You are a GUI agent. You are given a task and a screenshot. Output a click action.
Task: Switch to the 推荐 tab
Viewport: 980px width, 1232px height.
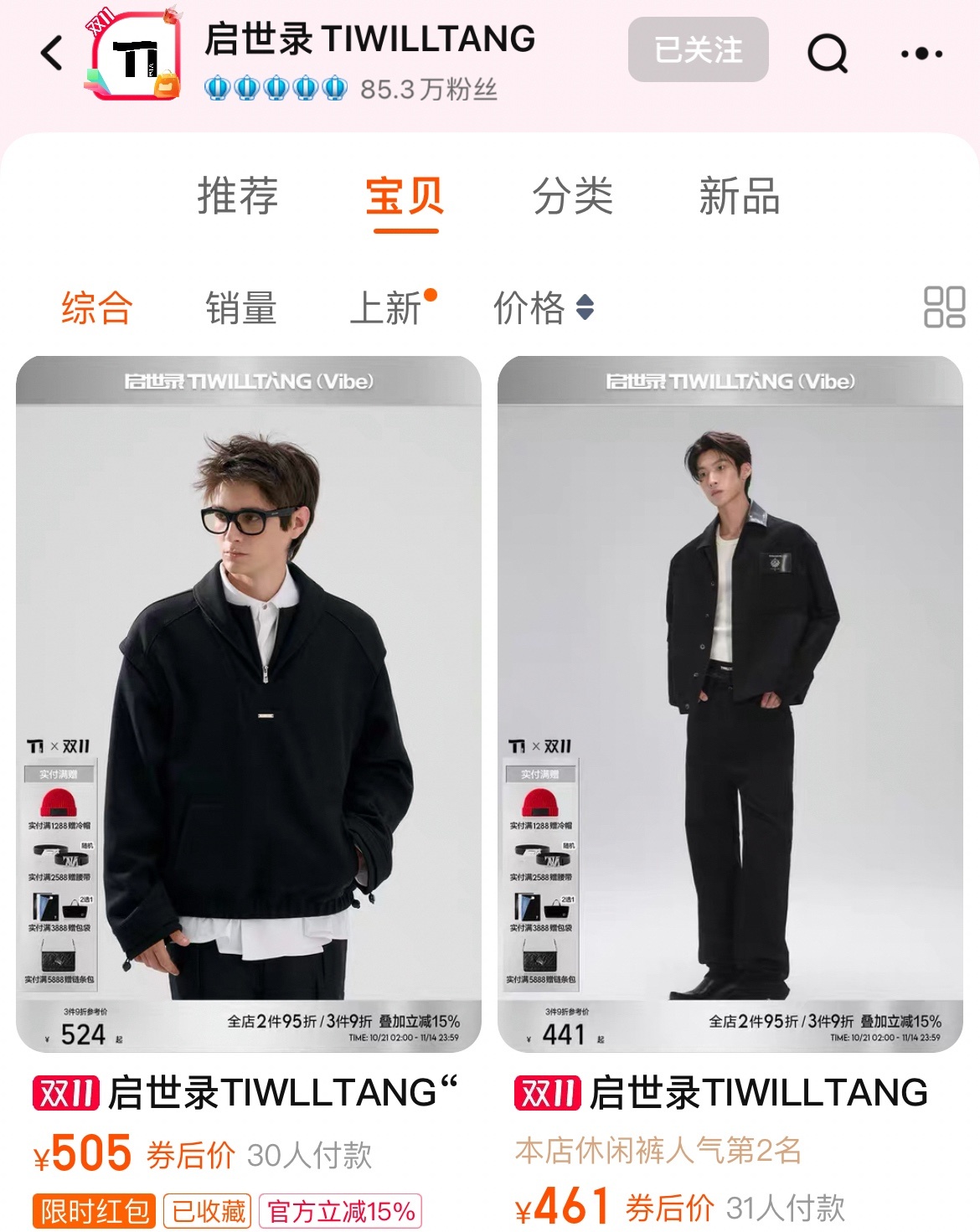tap(238, 197)
